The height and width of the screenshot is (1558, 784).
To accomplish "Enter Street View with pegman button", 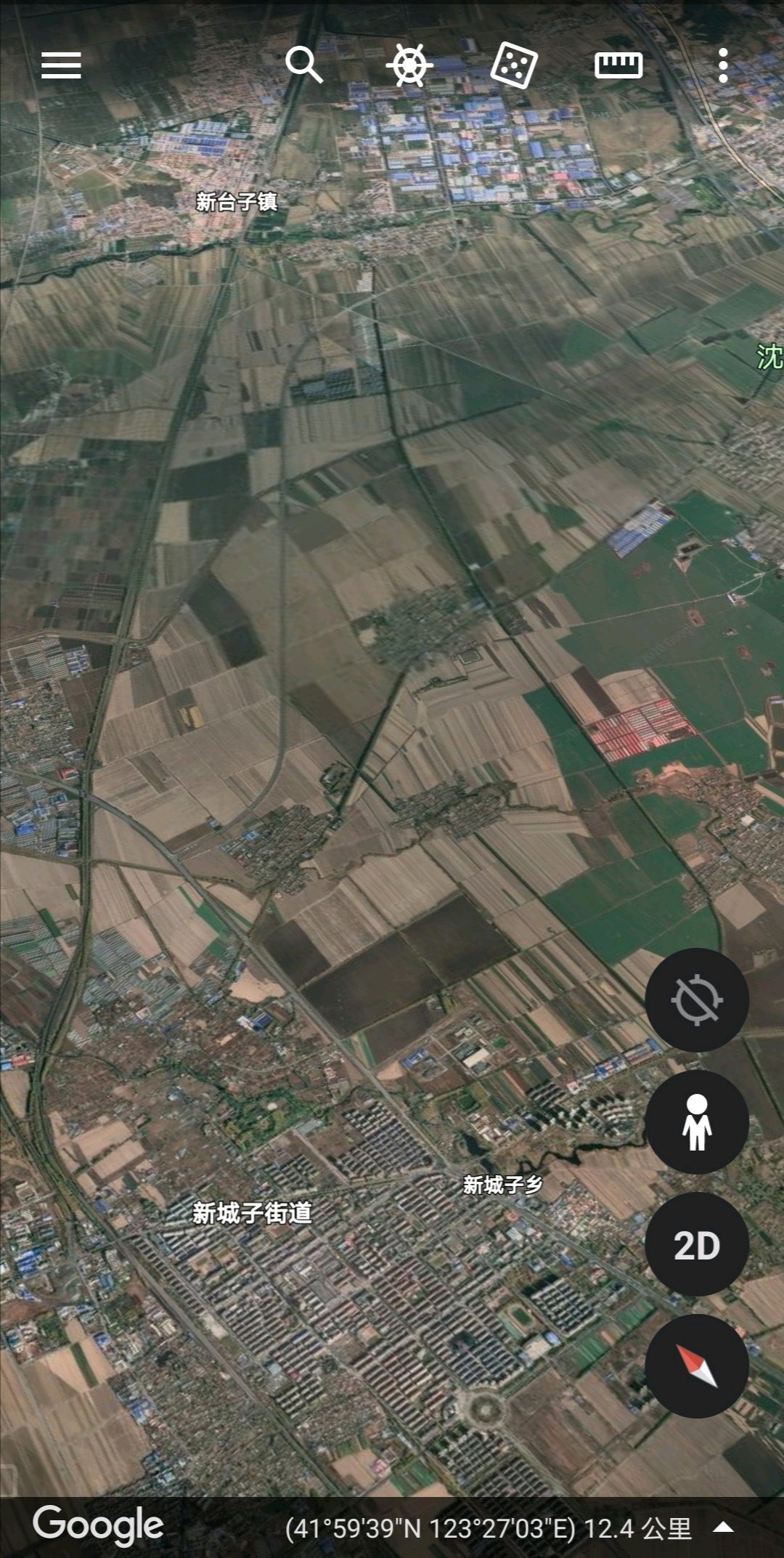I will pyautogui.click(x=697, y=1122).
